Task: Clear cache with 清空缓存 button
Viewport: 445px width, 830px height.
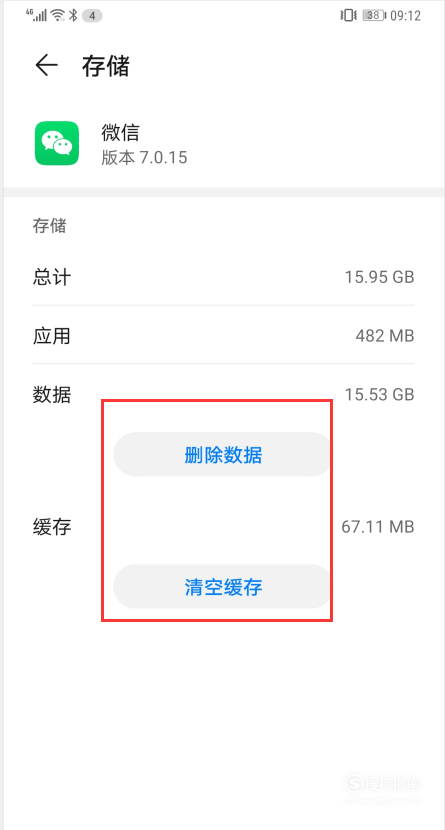Action: [x=223, y=587]
